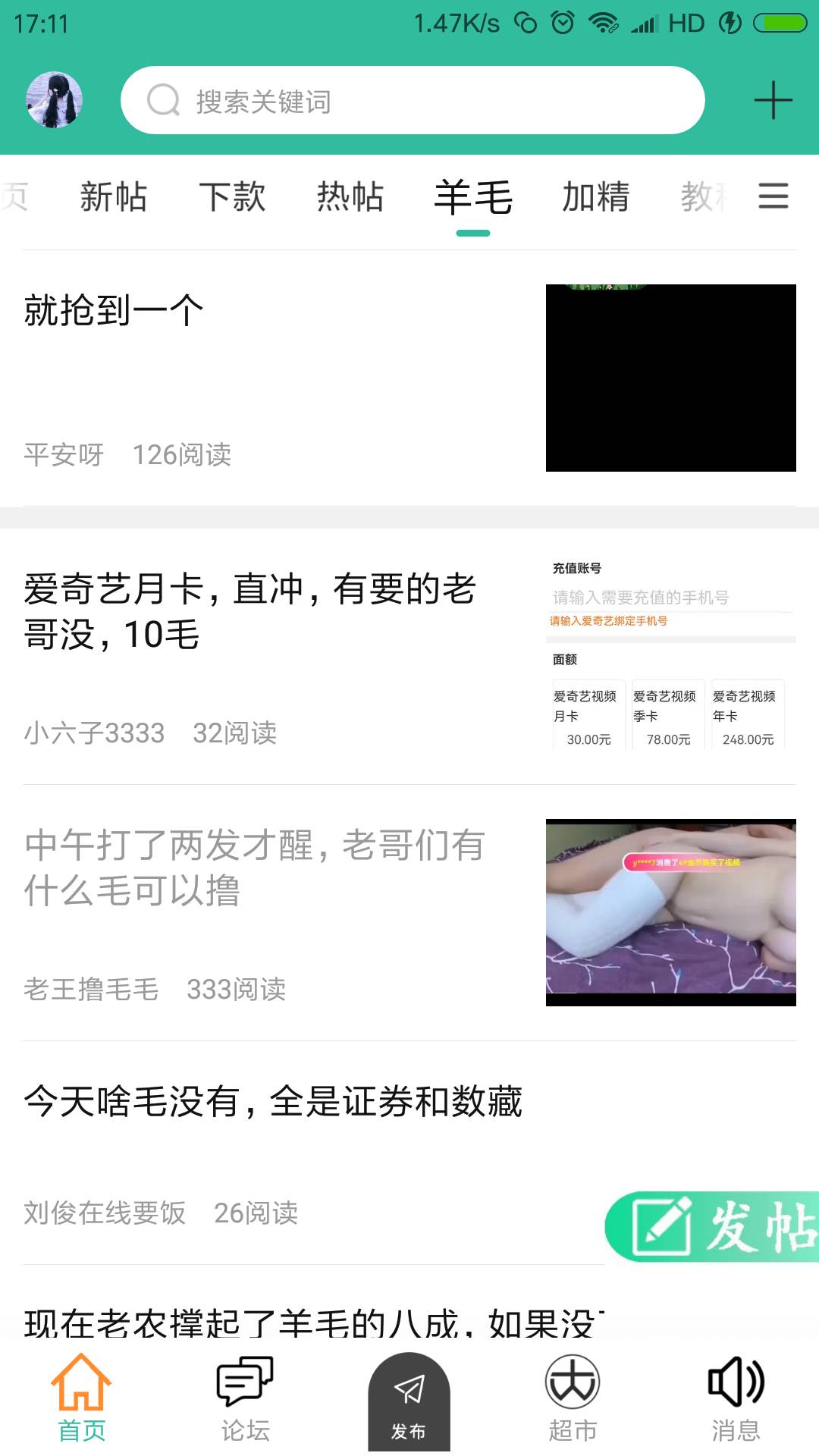
Task: Open the post 今天啥毛没有，全是证券和数藏
Action: [273, 1102]
